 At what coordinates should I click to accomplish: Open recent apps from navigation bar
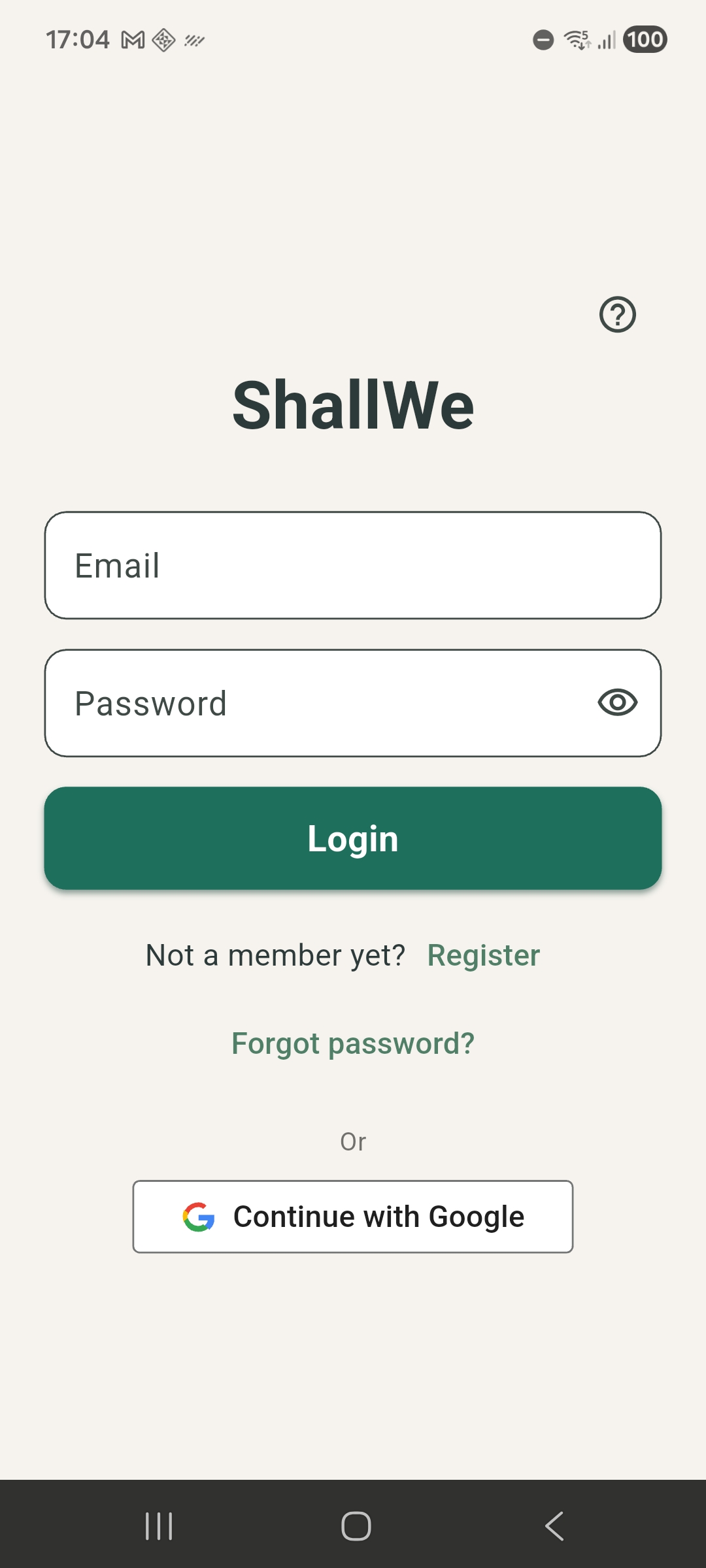[159, 1526]
